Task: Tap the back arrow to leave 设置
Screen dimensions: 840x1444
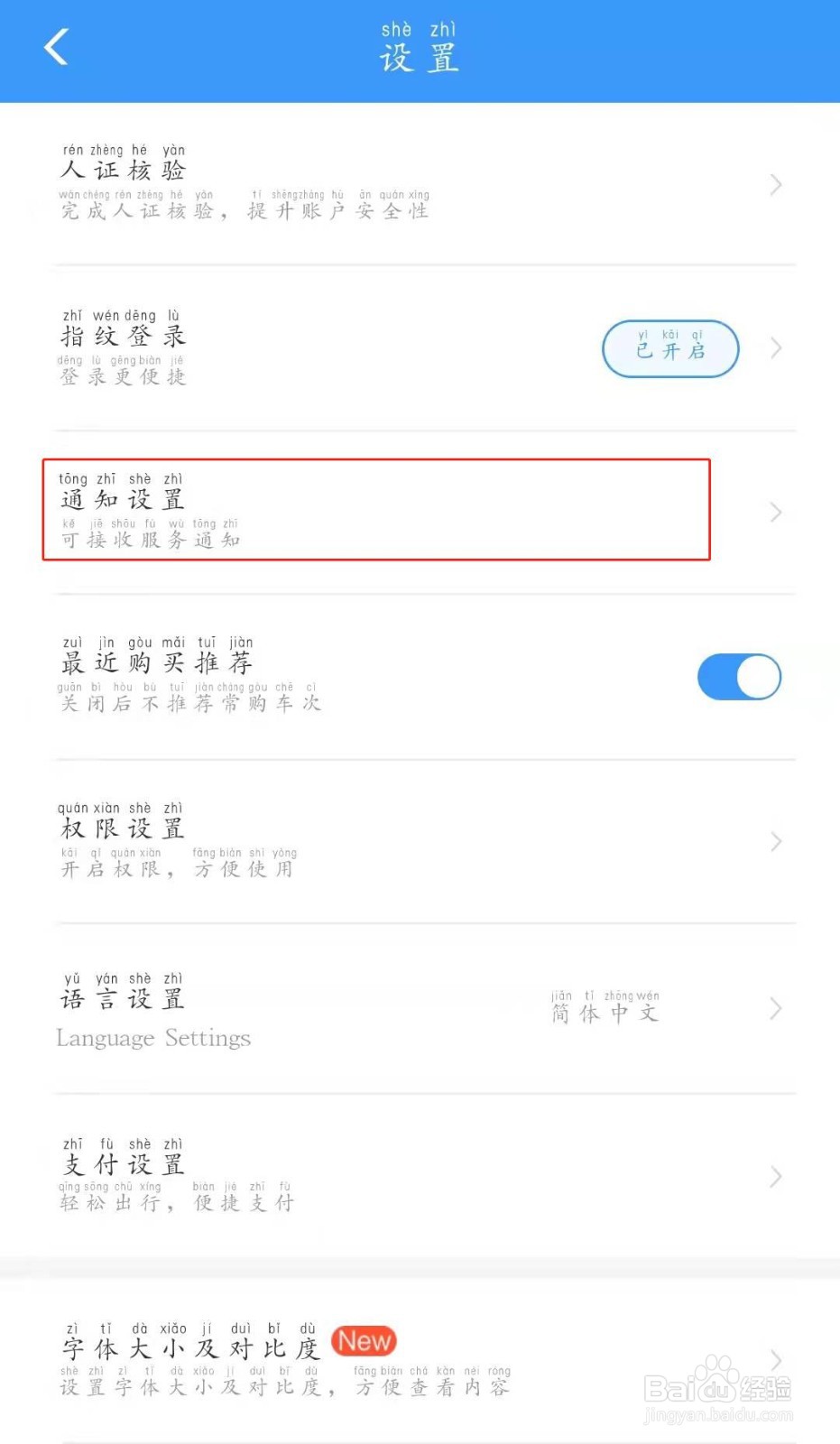Action: click(56, 47)
